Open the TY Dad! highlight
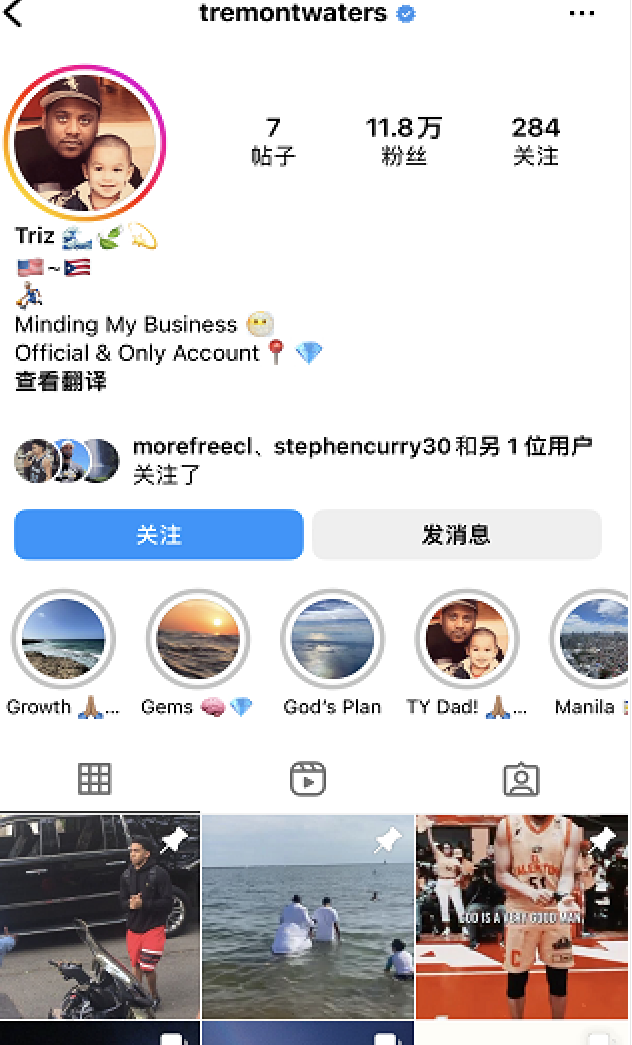 pyautogui.click(x=467, y=640)
